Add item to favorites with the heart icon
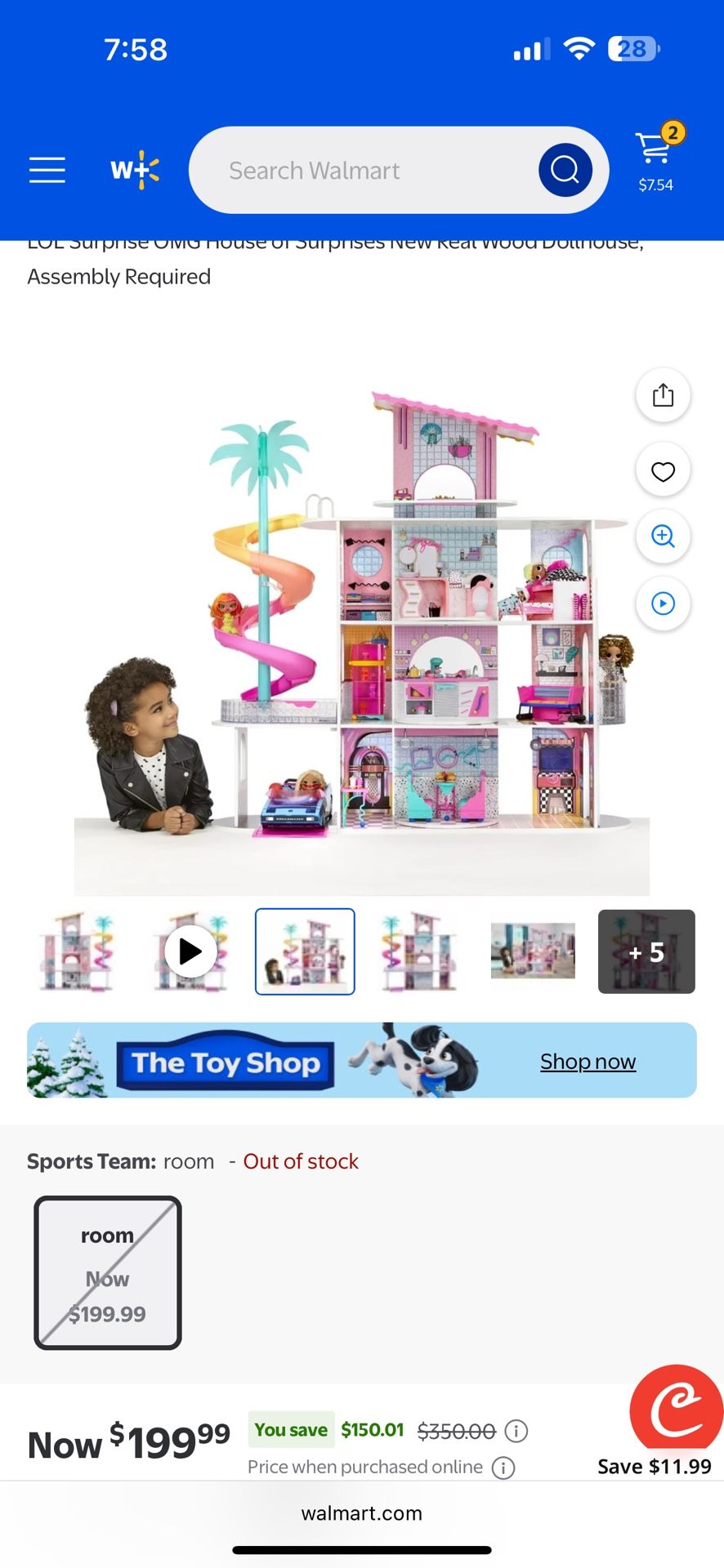The image size is (724, 1568). pos(663,470)
